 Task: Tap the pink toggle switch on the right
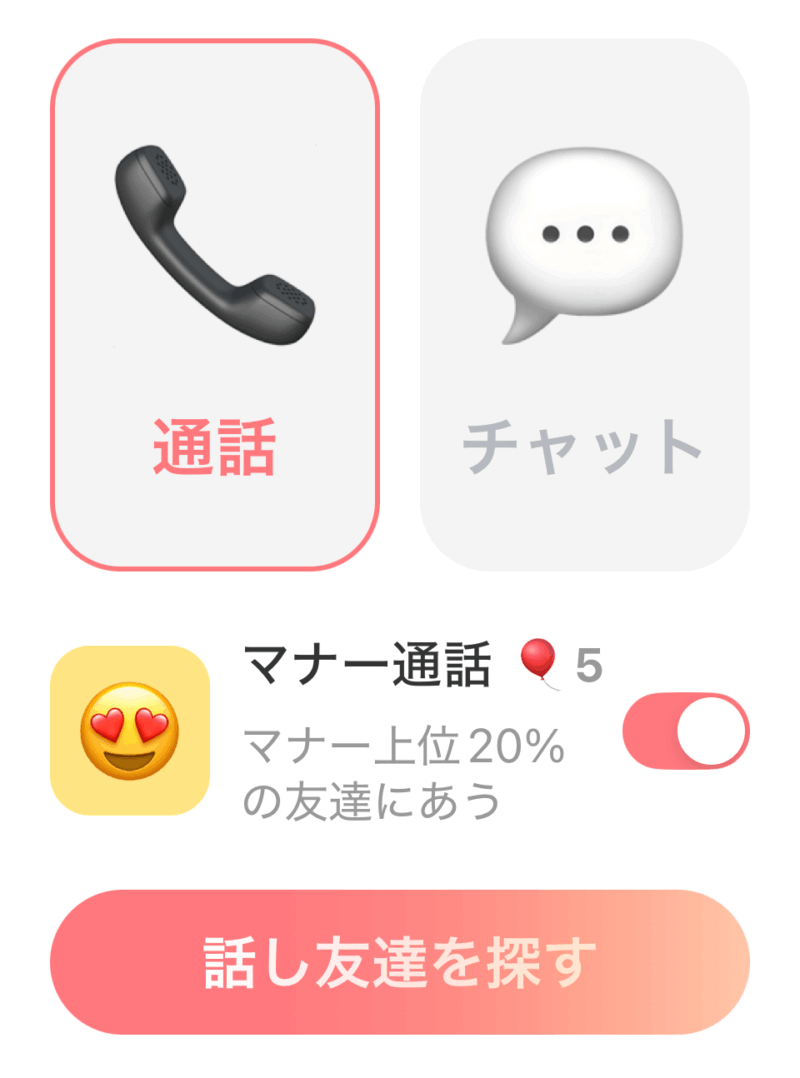click(688, 732)
